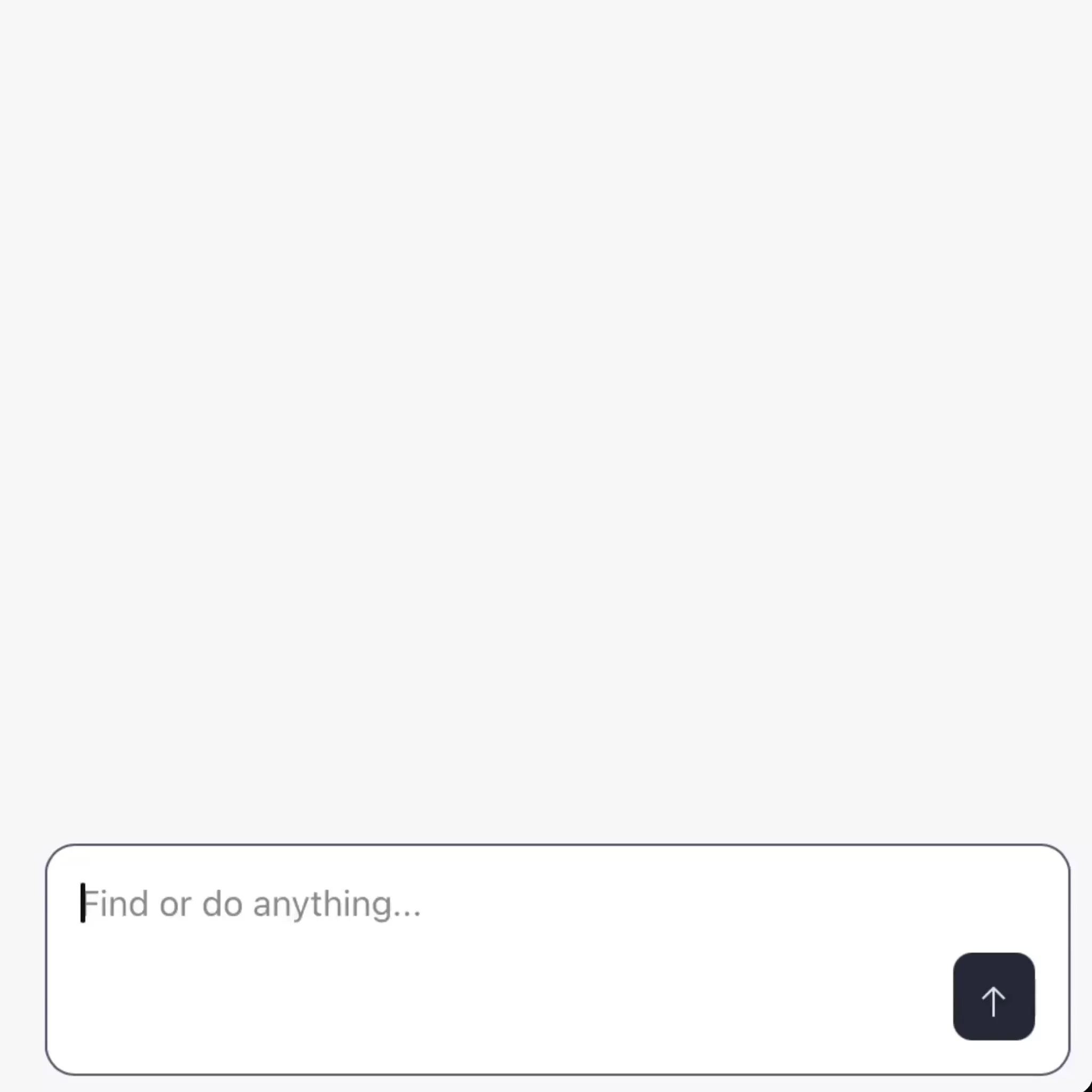Submit the query with the arrow button
Image resolution: width=1092 pixels, height=1092 pixels.
(993, 997)
